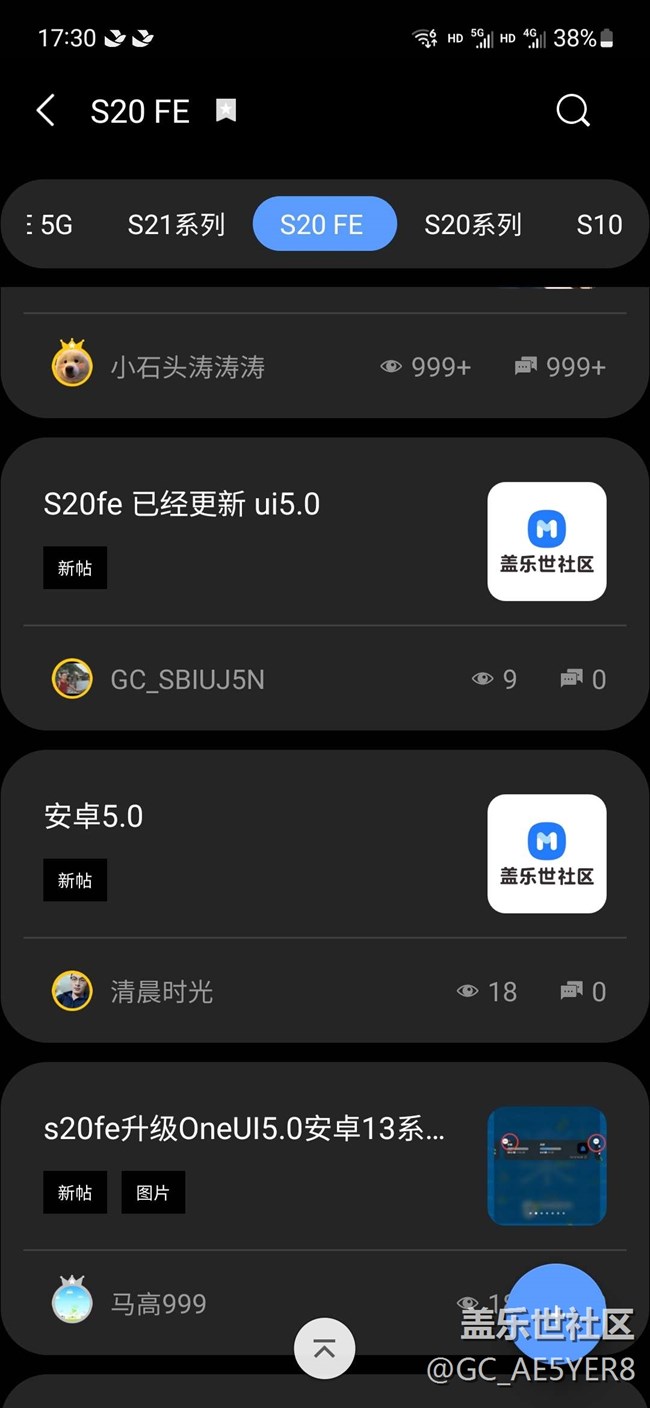Open the search icon

573,111
